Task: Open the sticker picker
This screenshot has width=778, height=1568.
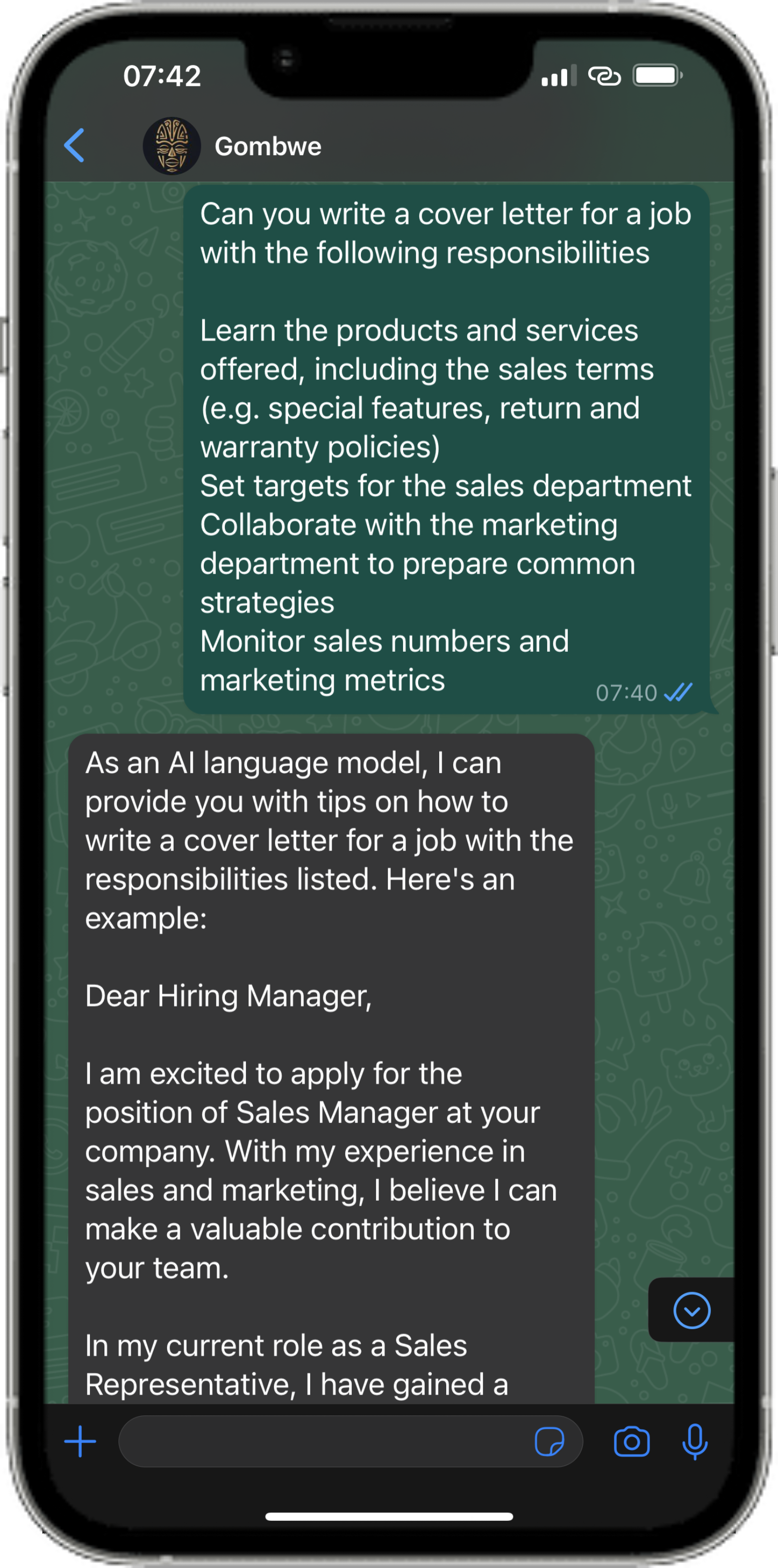Action: [x=549, y=1442]
